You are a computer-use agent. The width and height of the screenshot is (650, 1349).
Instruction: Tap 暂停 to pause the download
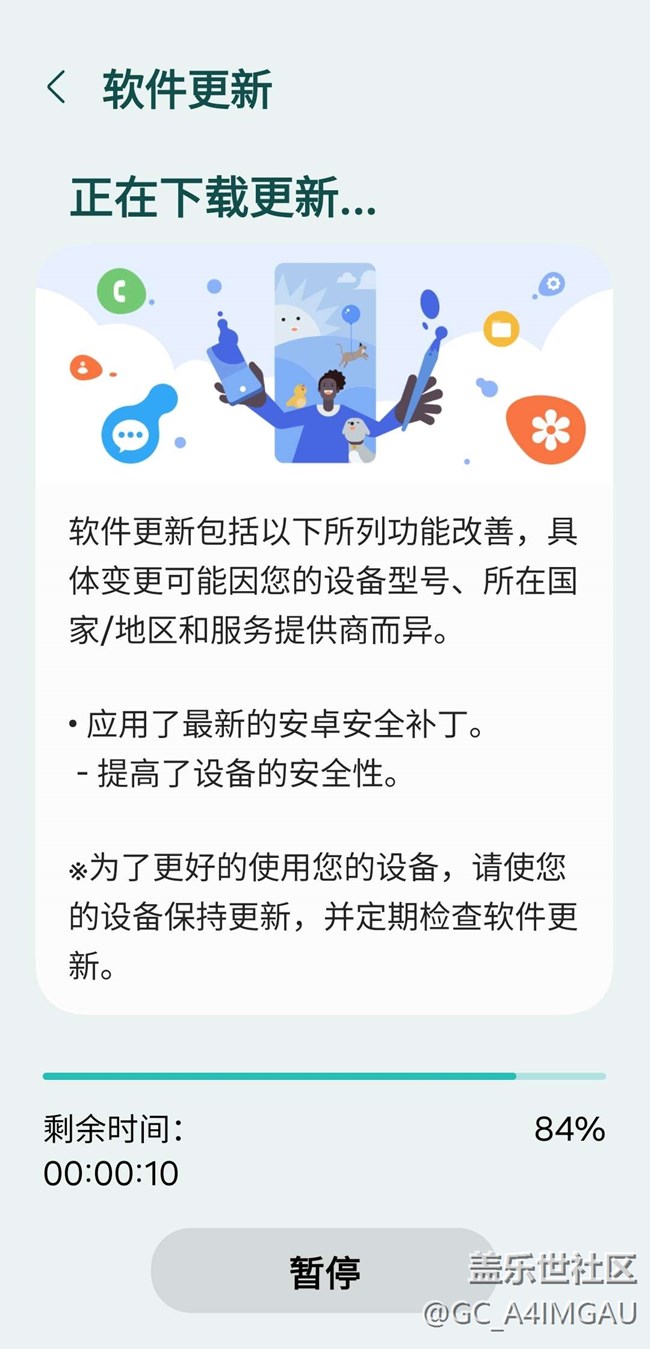[x=325, y=1271]
